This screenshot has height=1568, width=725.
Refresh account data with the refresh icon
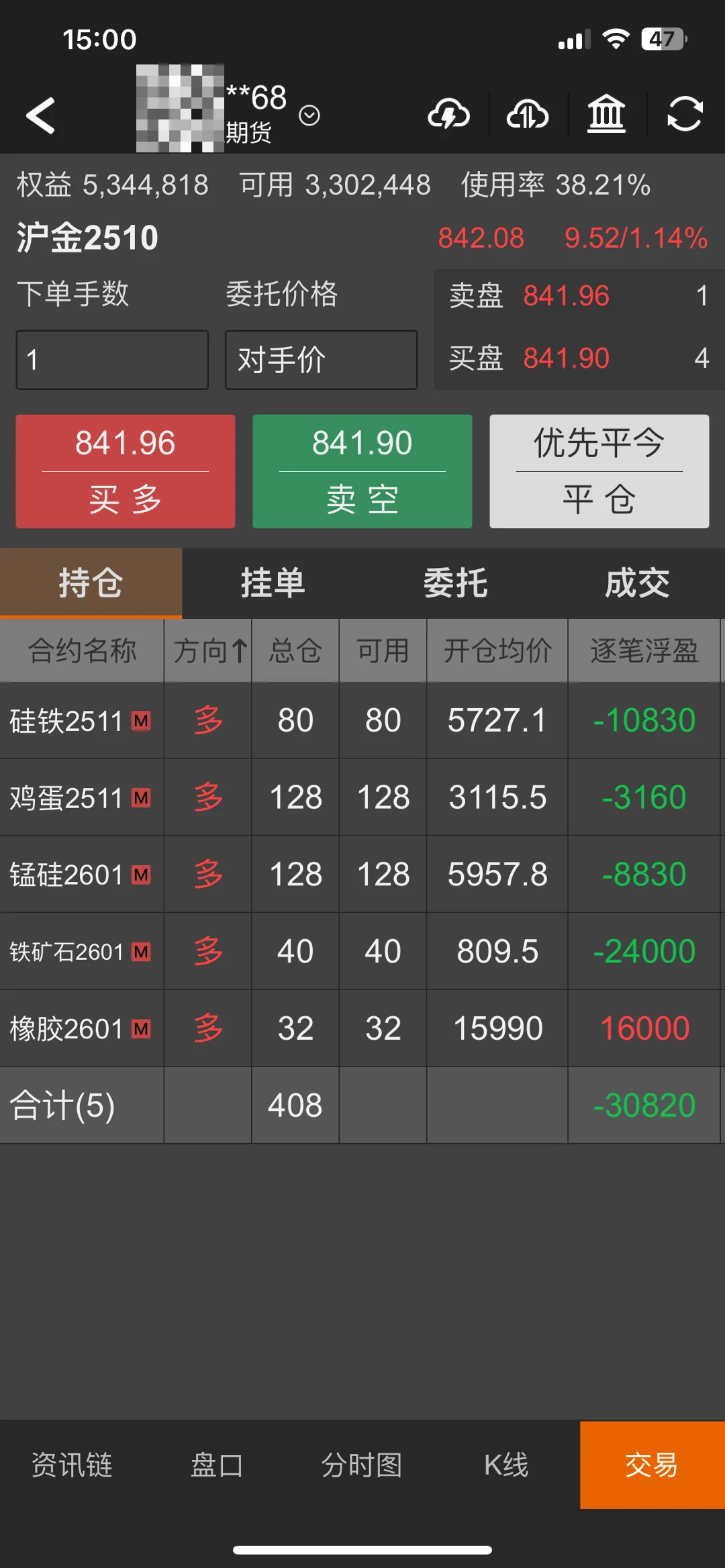click(x=683, y=114)
